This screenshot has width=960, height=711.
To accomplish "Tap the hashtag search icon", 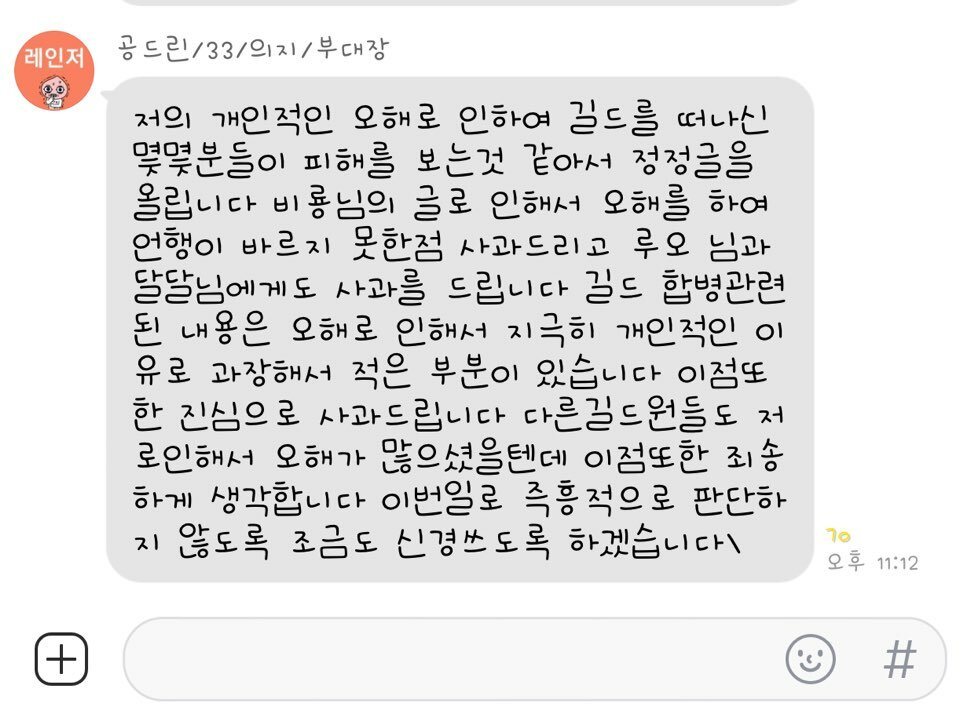I will pos(900,659).
